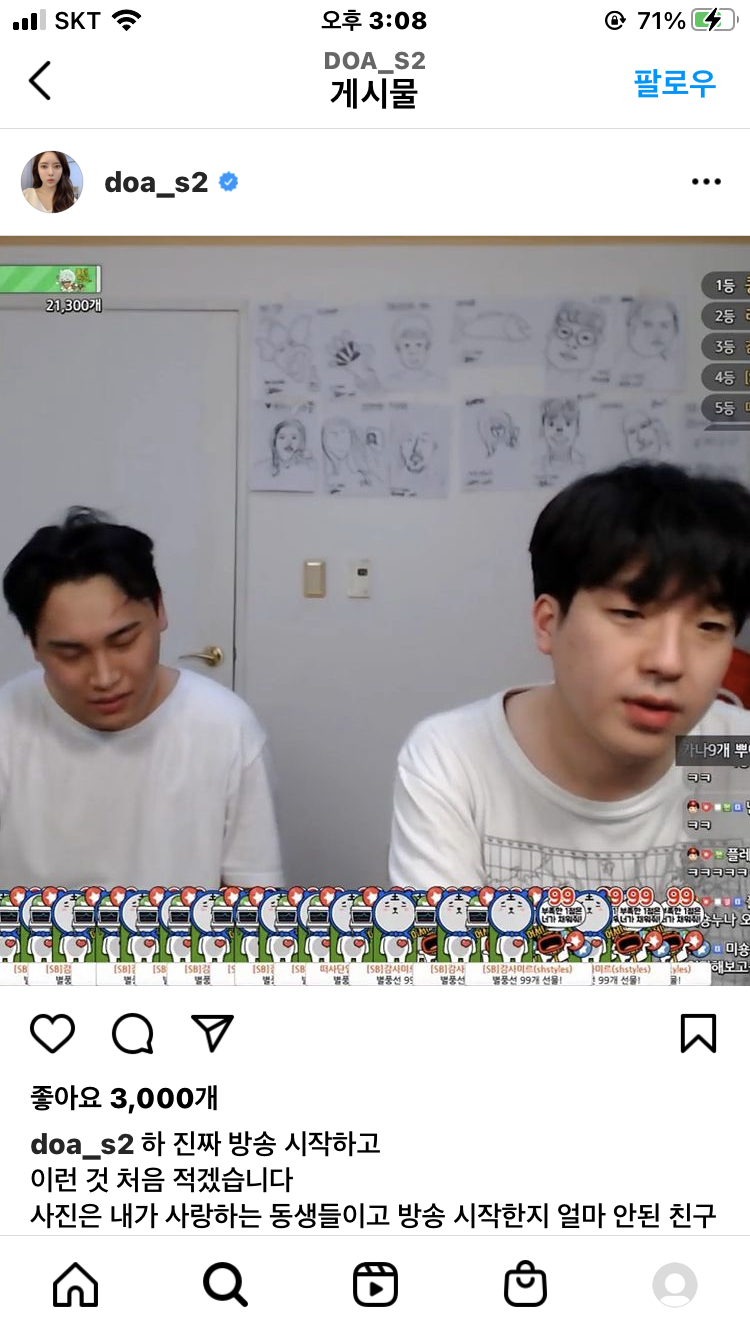Switch to the Search tab
750x1334 pixels.
[x=225, y=1285]
